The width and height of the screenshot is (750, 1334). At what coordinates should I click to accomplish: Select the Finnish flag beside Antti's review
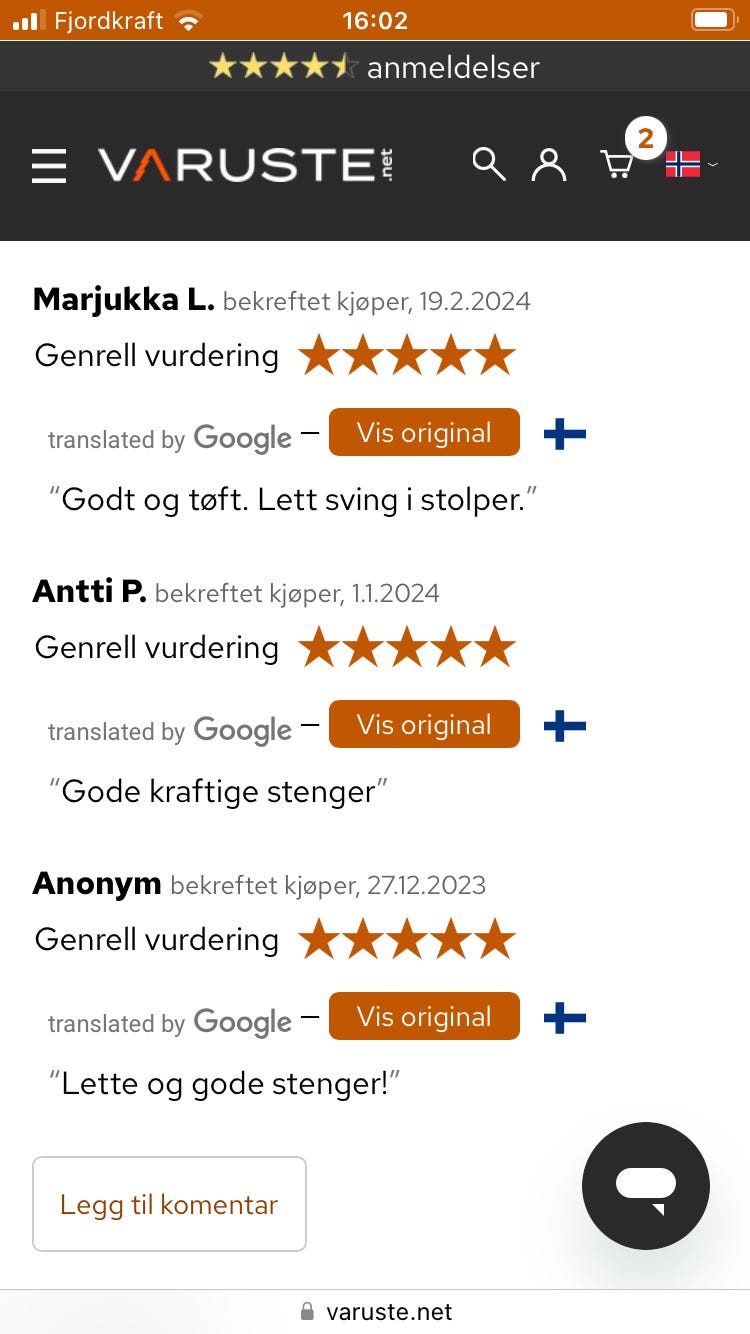563,725
